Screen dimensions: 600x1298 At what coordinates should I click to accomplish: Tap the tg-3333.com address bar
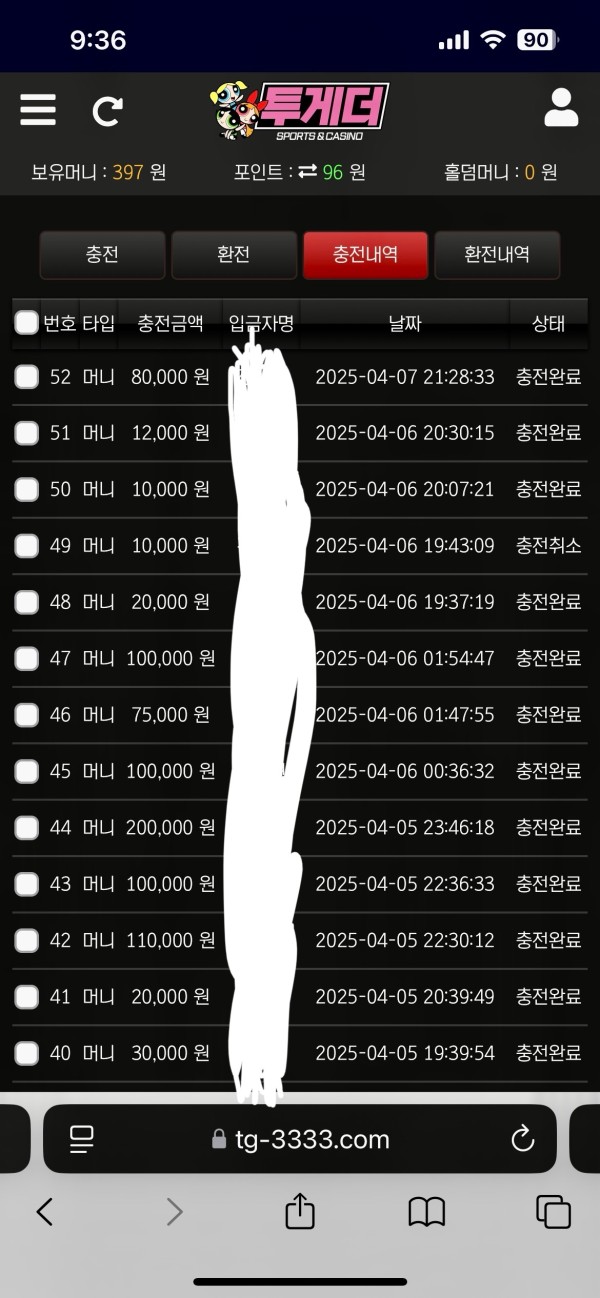point(312,1139)
